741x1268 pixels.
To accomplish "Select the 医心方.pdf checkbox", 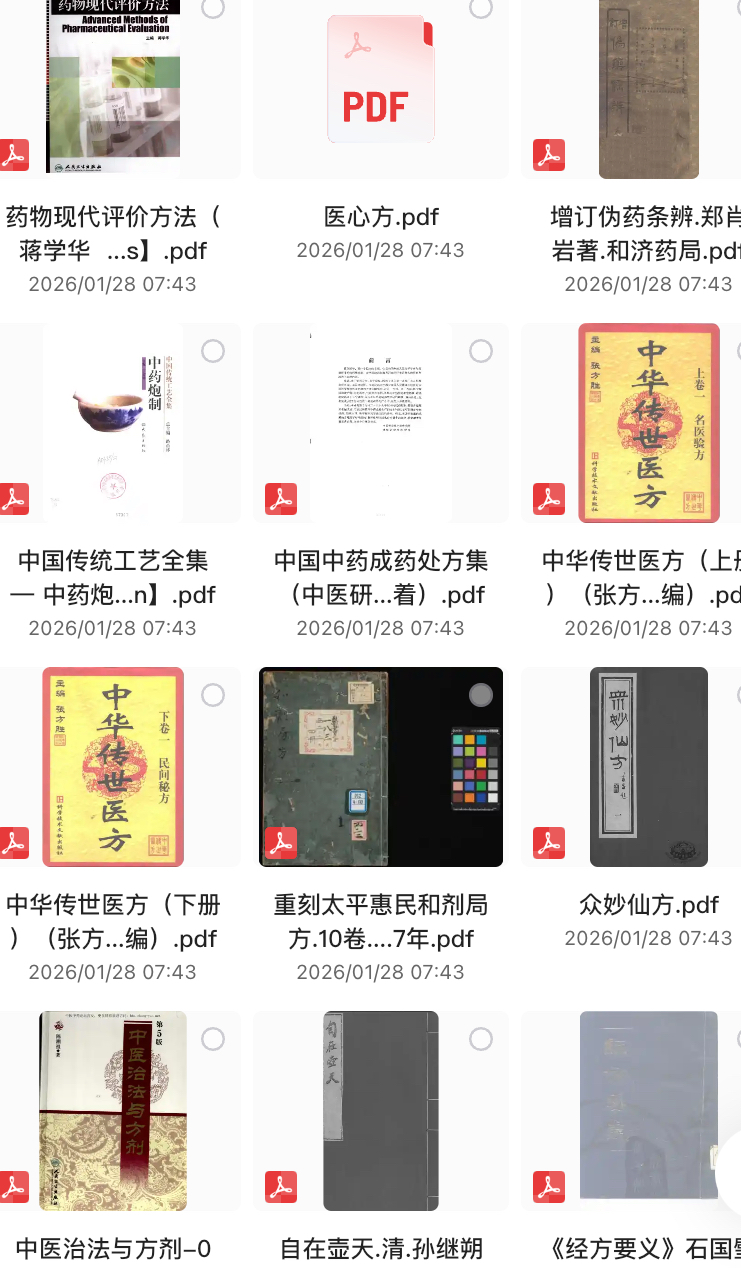I will (481, 8).
